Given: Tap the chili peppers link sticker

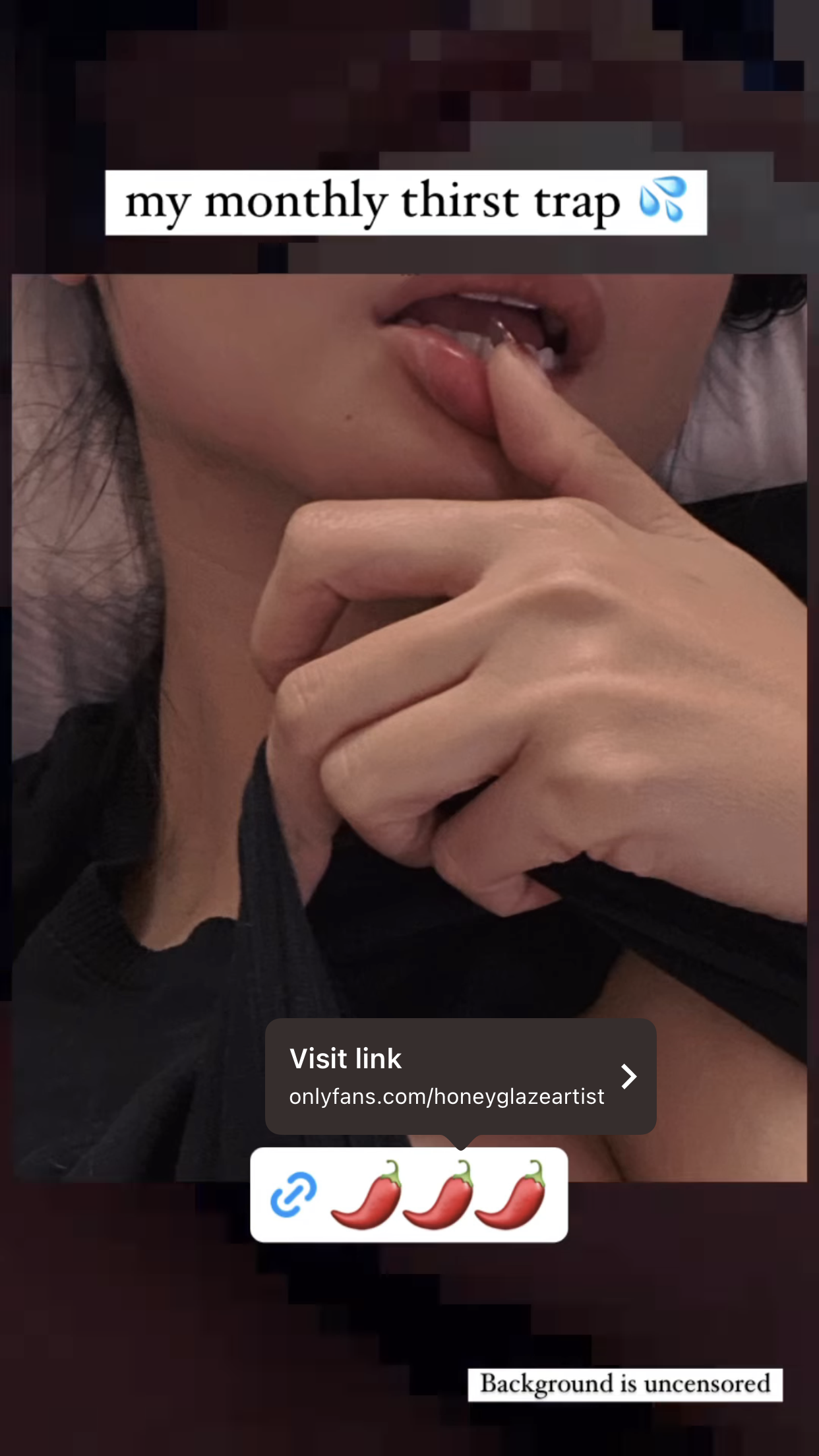Looking at the screenshot, I should 409,1195.
